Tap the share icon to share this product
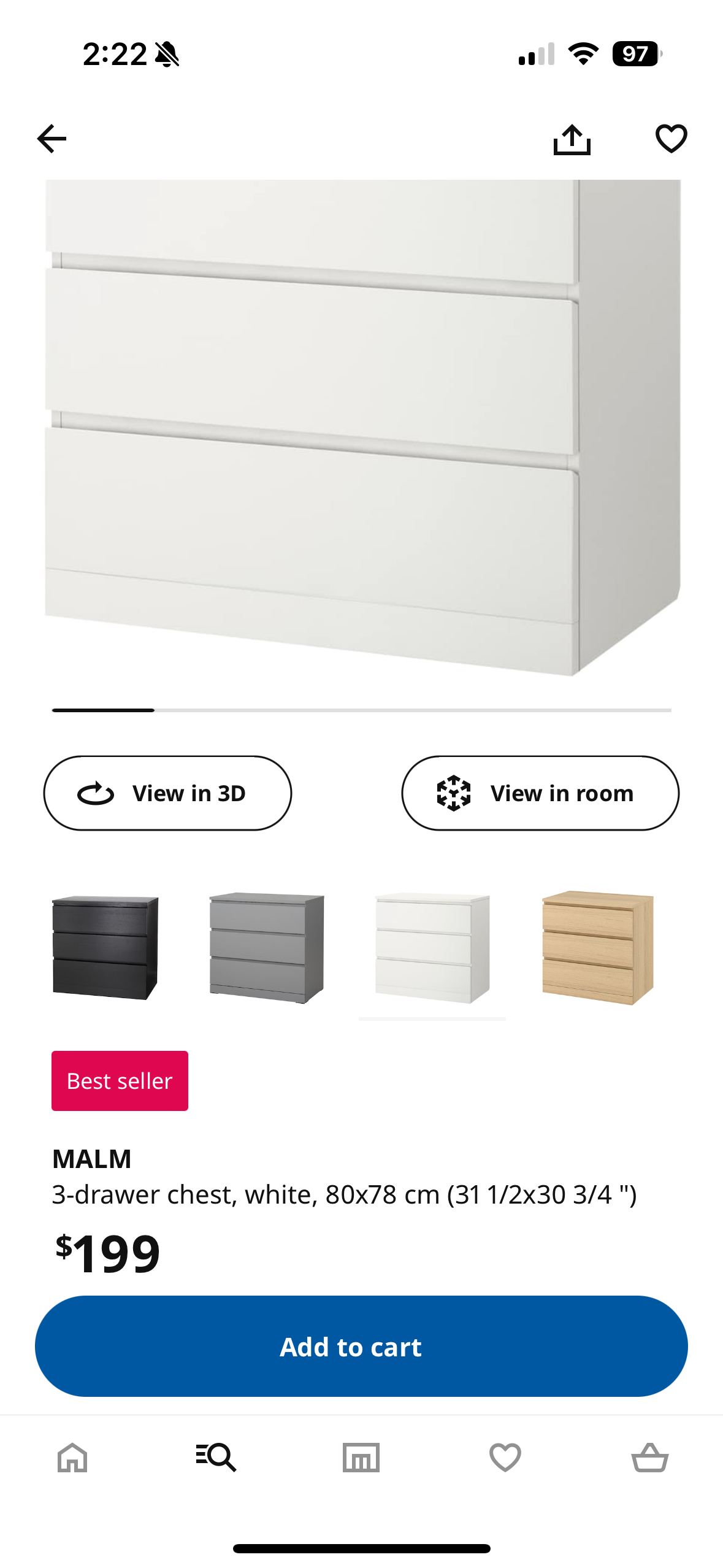This screenshot has width=723, height=1568. (x=572, y=137)
